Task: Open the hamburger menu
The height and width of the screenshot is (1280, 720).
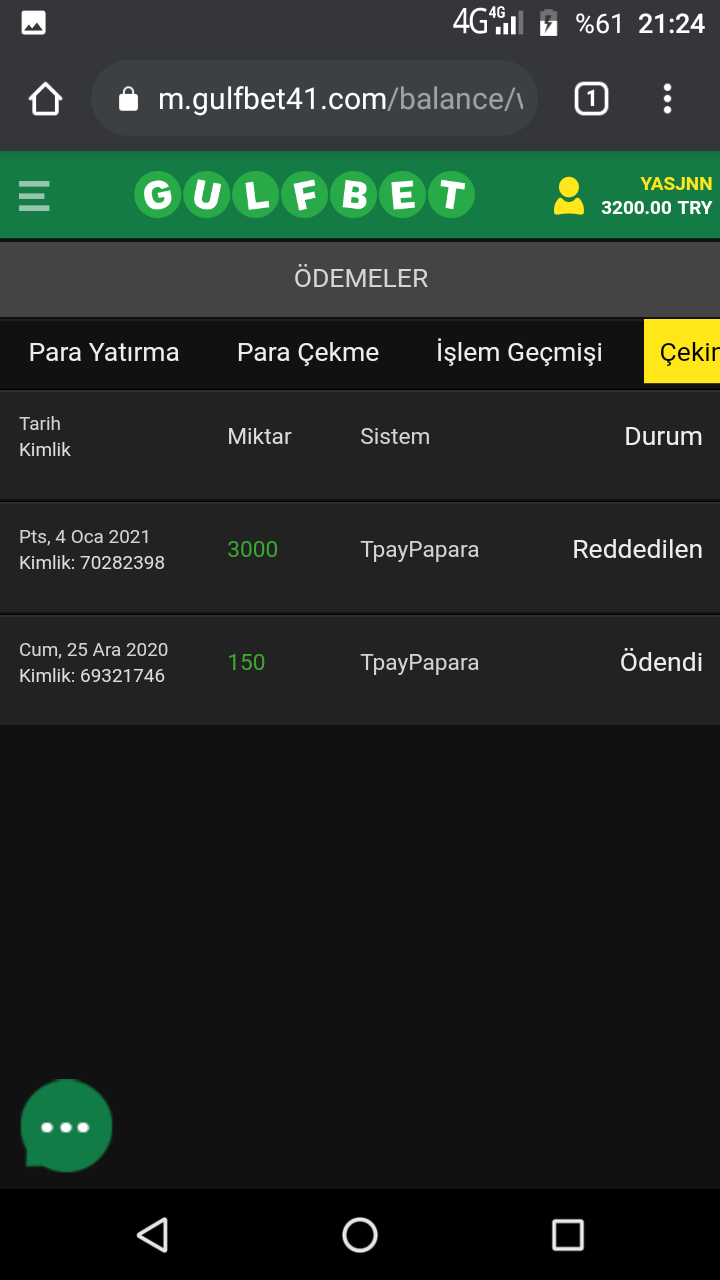Action: tap(34, 195)
